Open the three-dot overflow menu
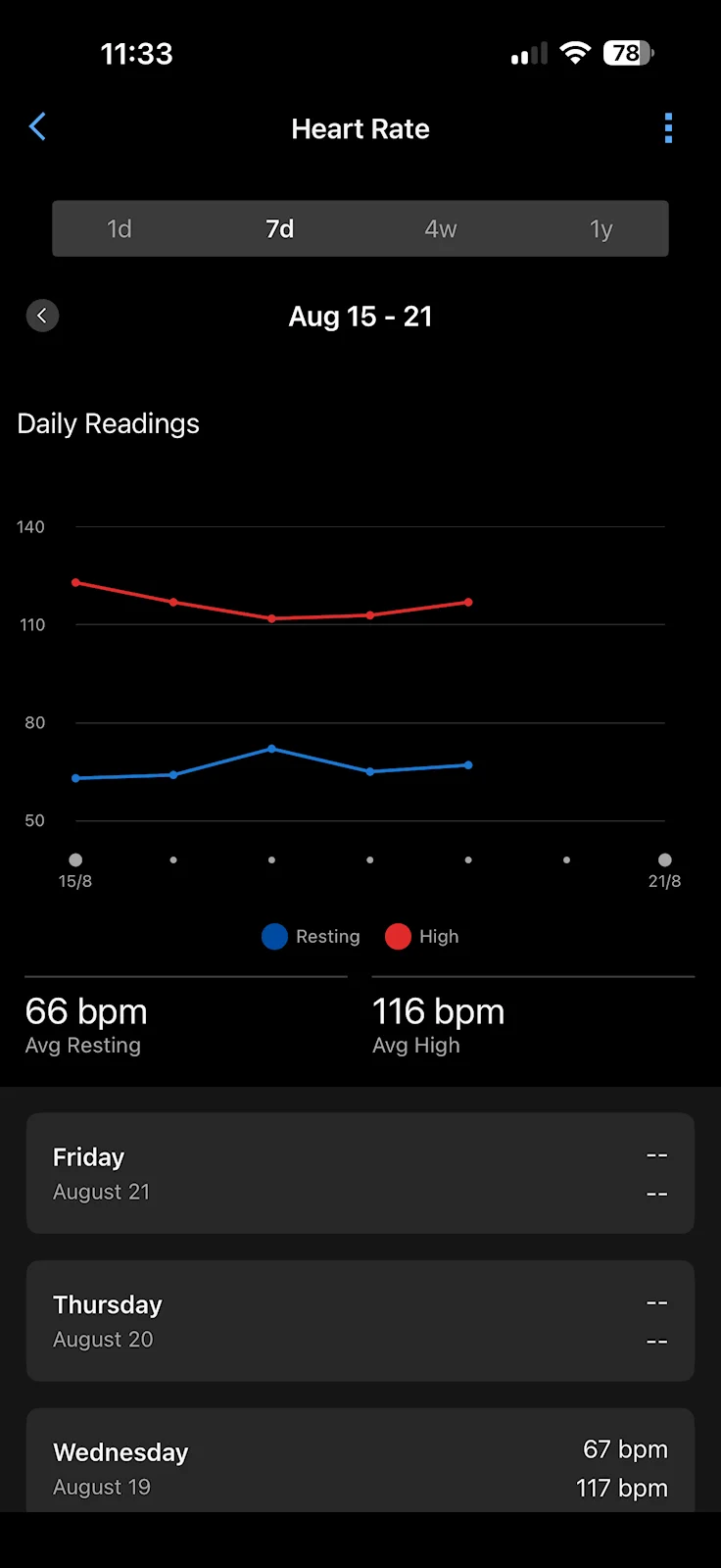721x1568 pixels. (668, 128)
